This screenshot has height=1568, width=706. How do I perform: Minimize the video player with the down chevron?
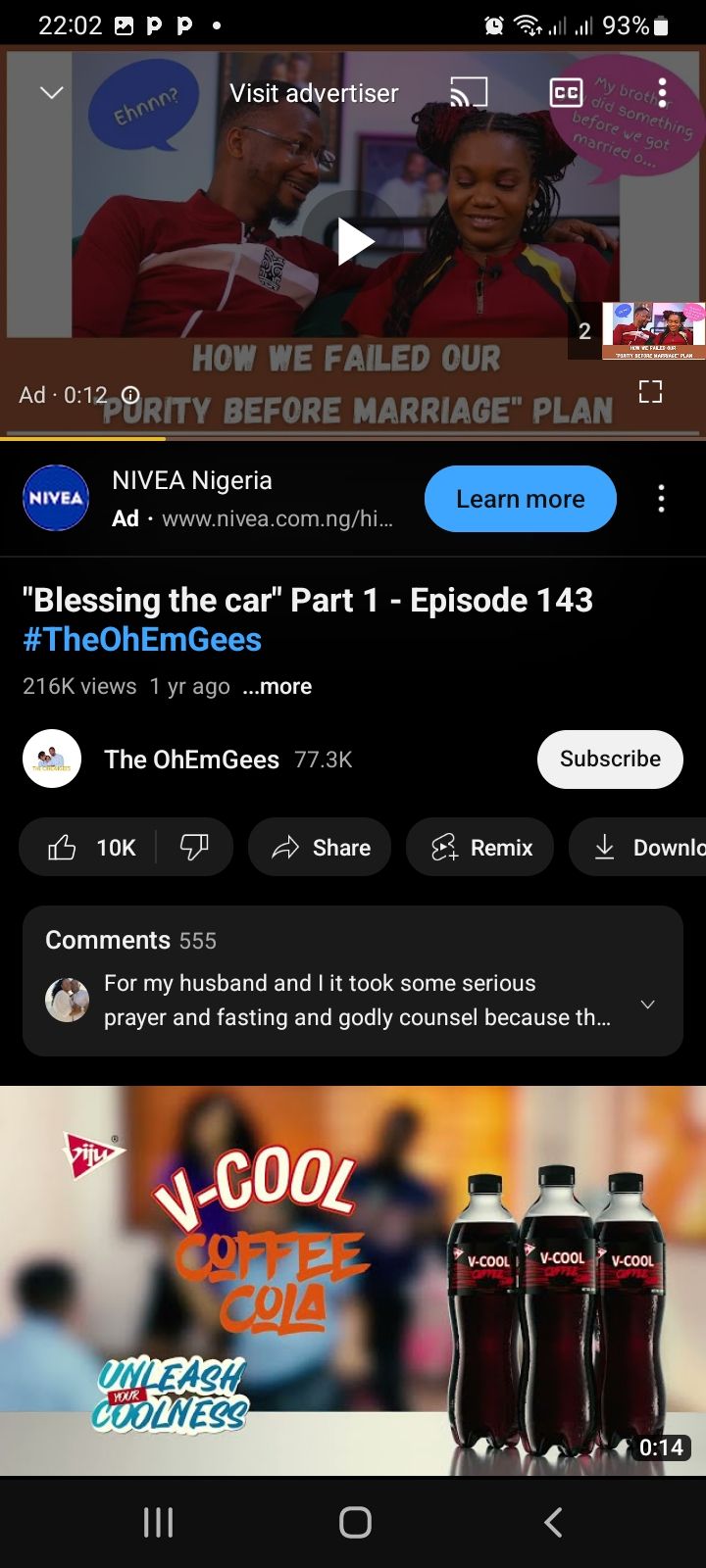51,93
